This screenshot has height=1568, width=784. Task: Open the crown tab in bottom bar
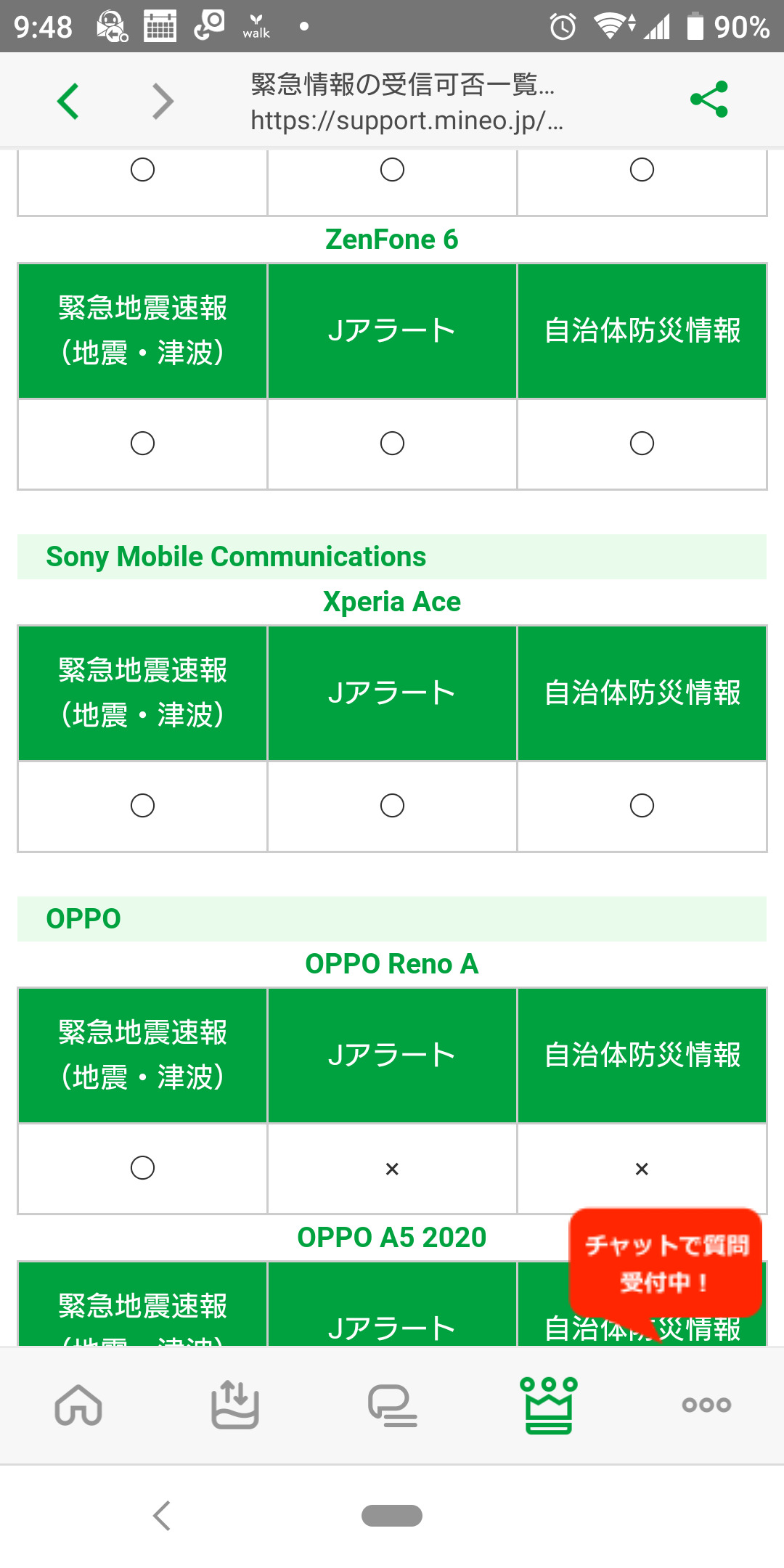pyautogui.click(x=549, y=1405)
